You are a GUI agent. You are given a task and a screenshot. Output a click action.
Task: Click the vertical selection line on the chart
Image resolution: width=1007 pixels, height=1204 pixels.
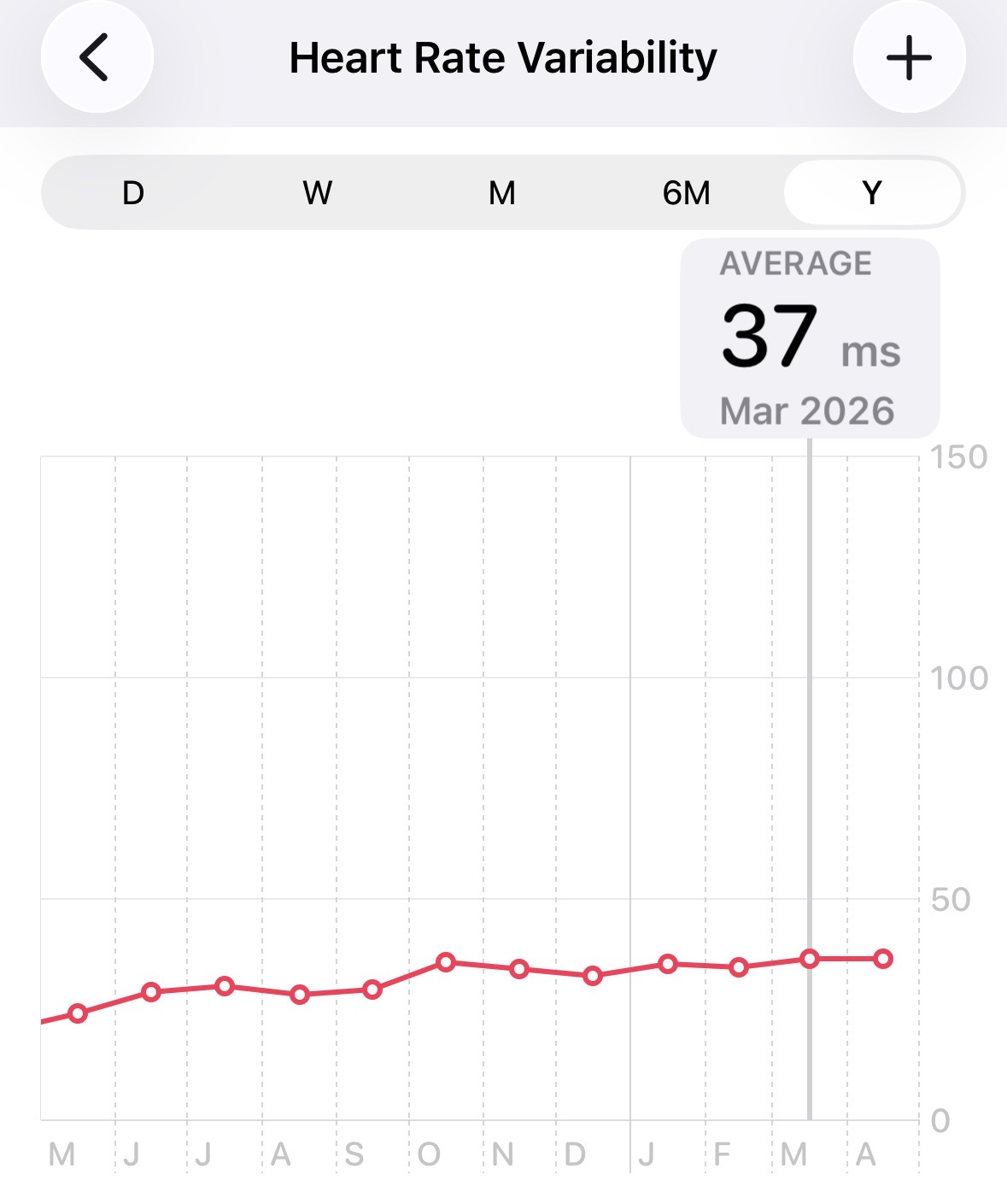pos(810,769)
